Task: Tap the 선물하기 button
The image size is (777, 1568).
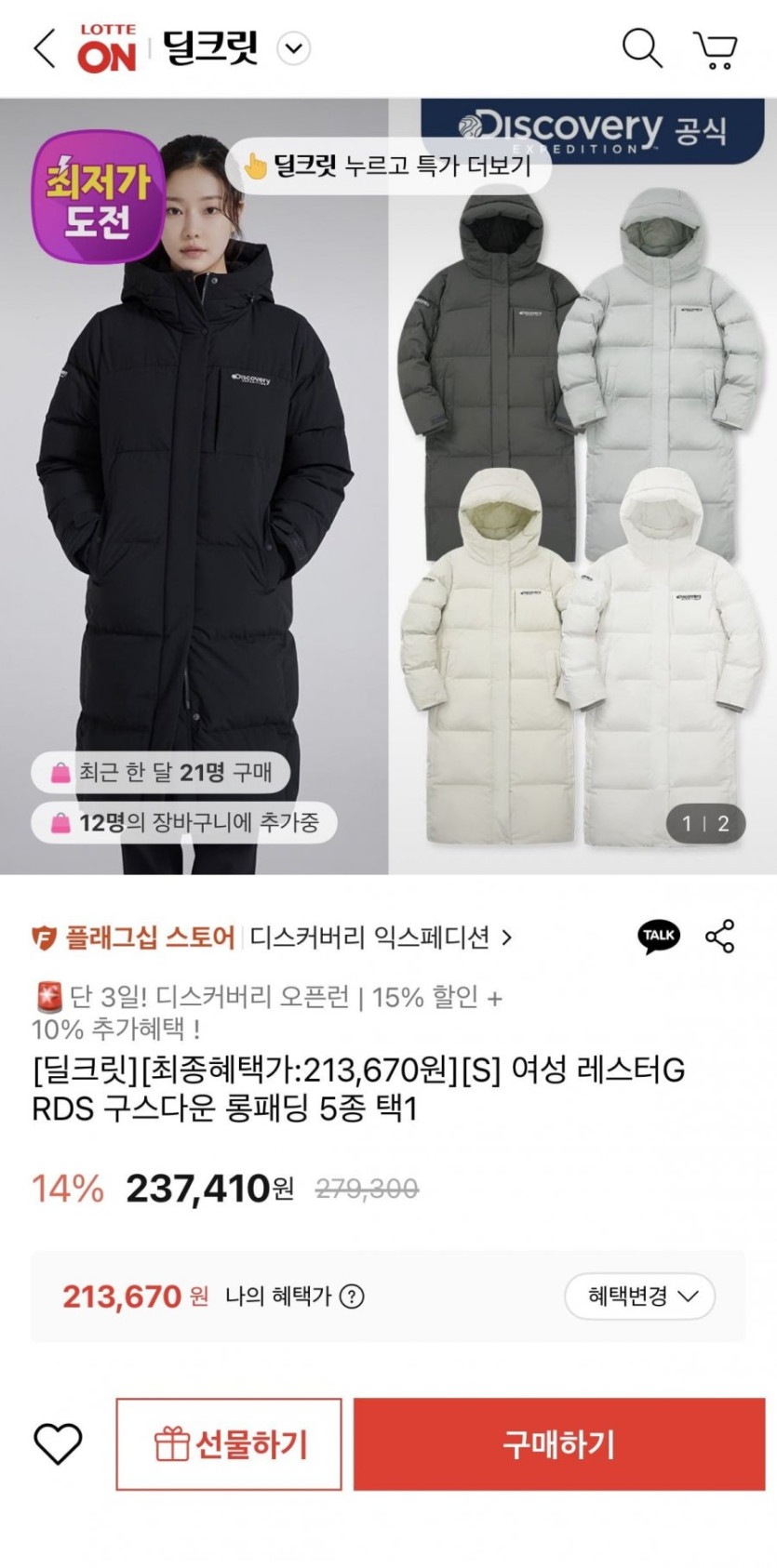Action: point(229,1444)
